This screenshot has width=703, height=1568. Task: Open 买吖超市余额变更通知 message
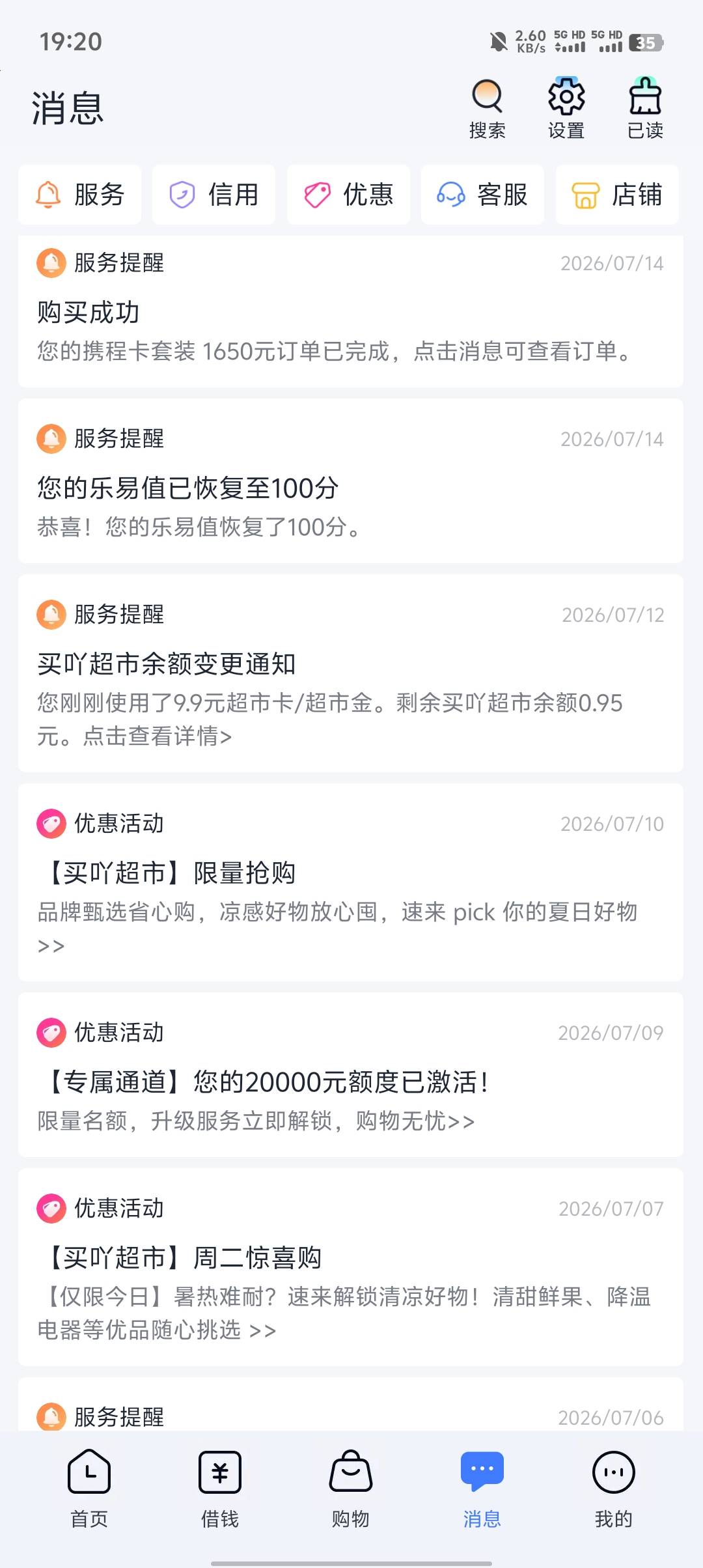pos(350,673)
